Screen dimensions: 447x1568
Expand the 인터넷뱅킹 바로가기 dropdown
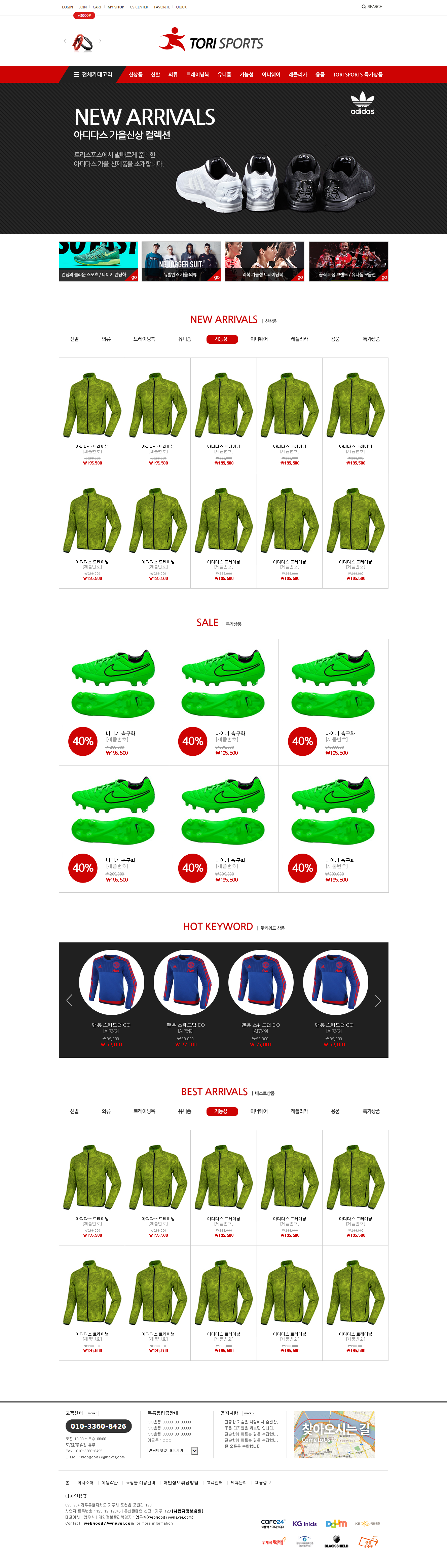pos(173,1451)
